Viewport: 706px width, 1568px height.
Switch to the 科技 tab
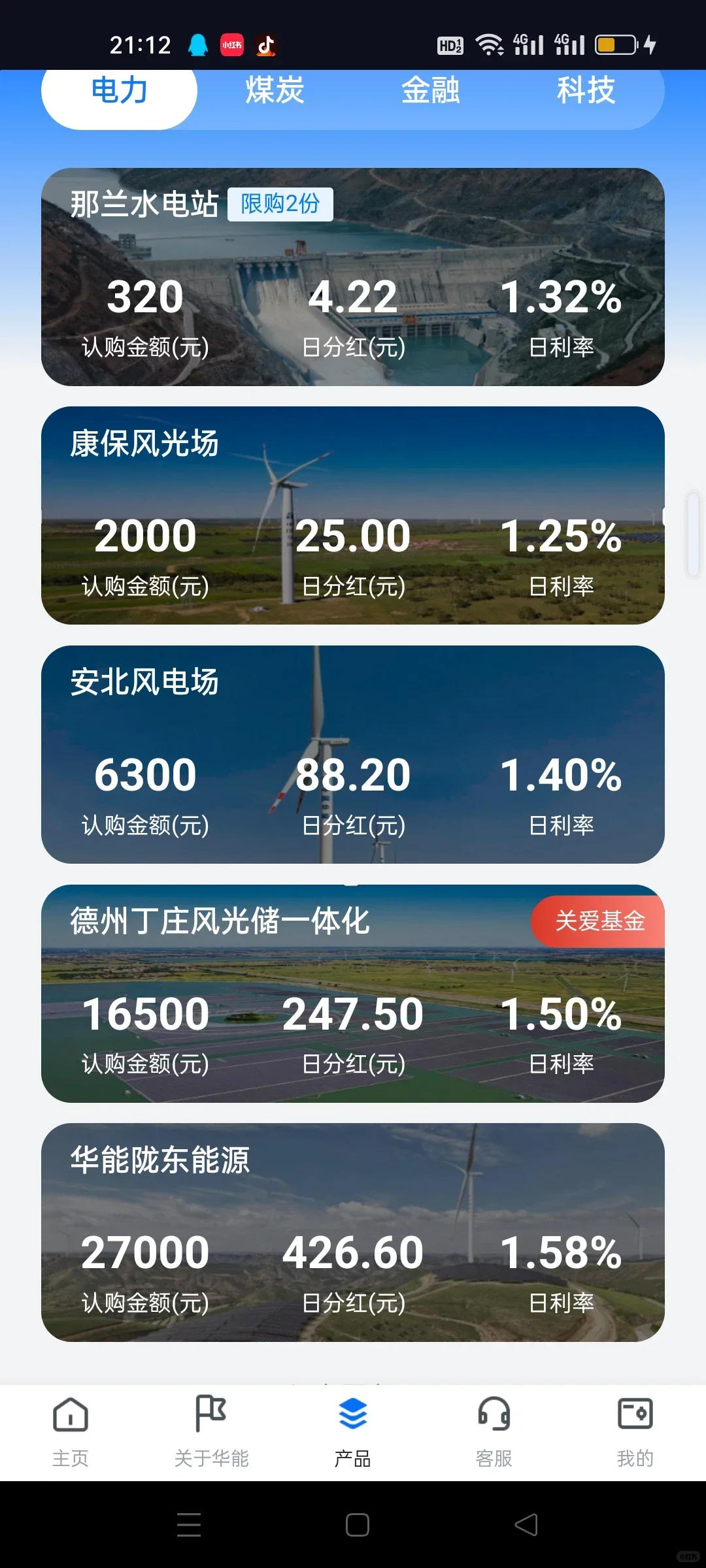pyautogui.click(x=586, y=91)
